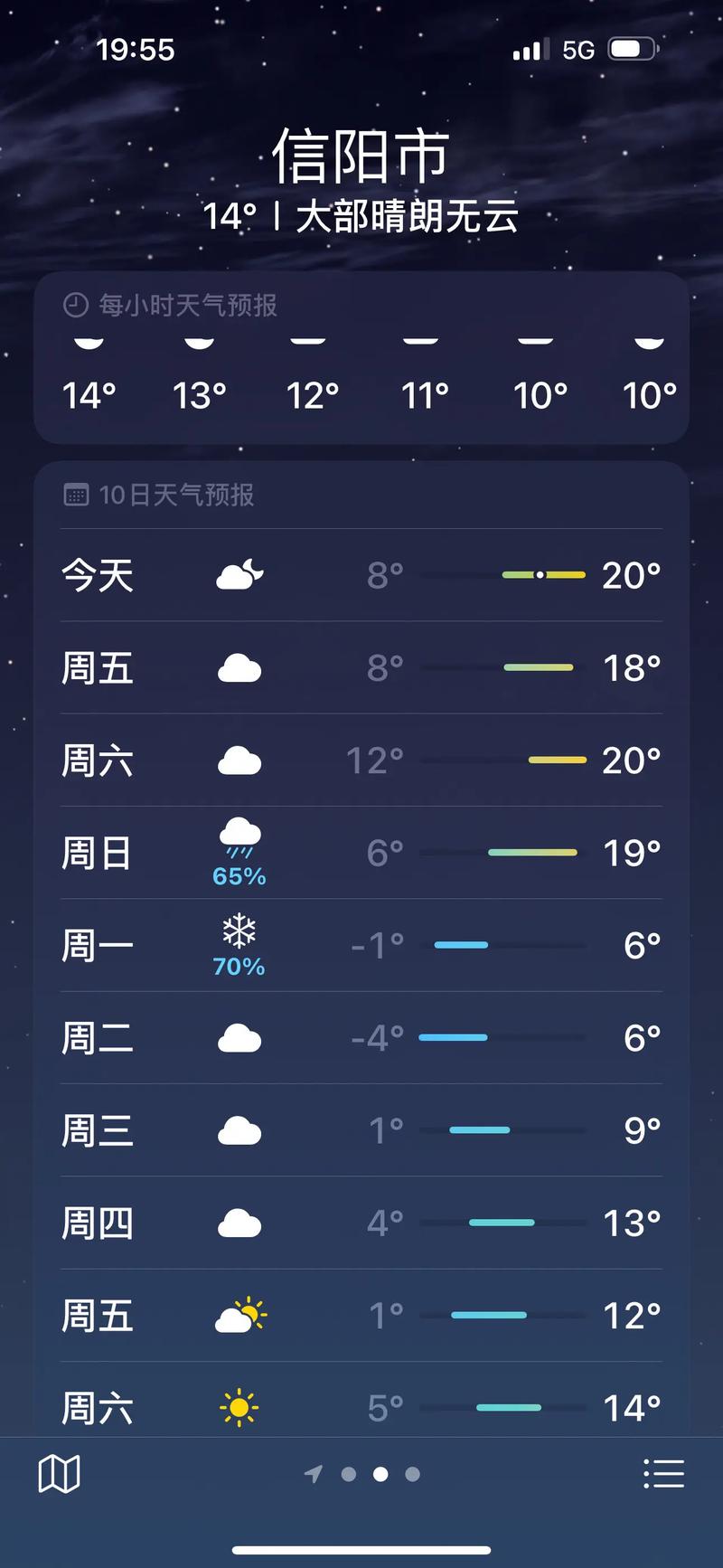Expand the 今天 forecast row

(x=361, y=576)
